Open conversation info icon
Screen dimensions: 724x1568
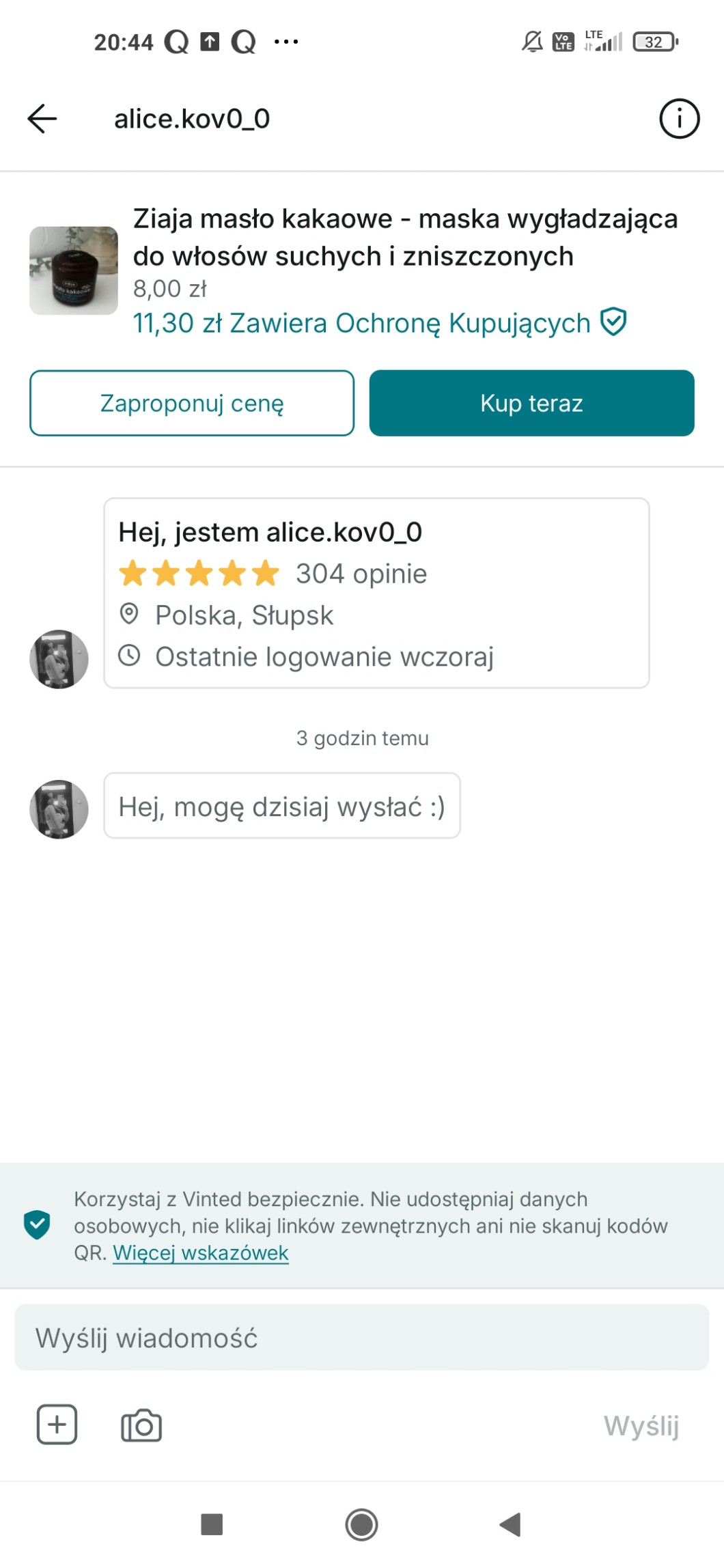[x=679, y=119]
